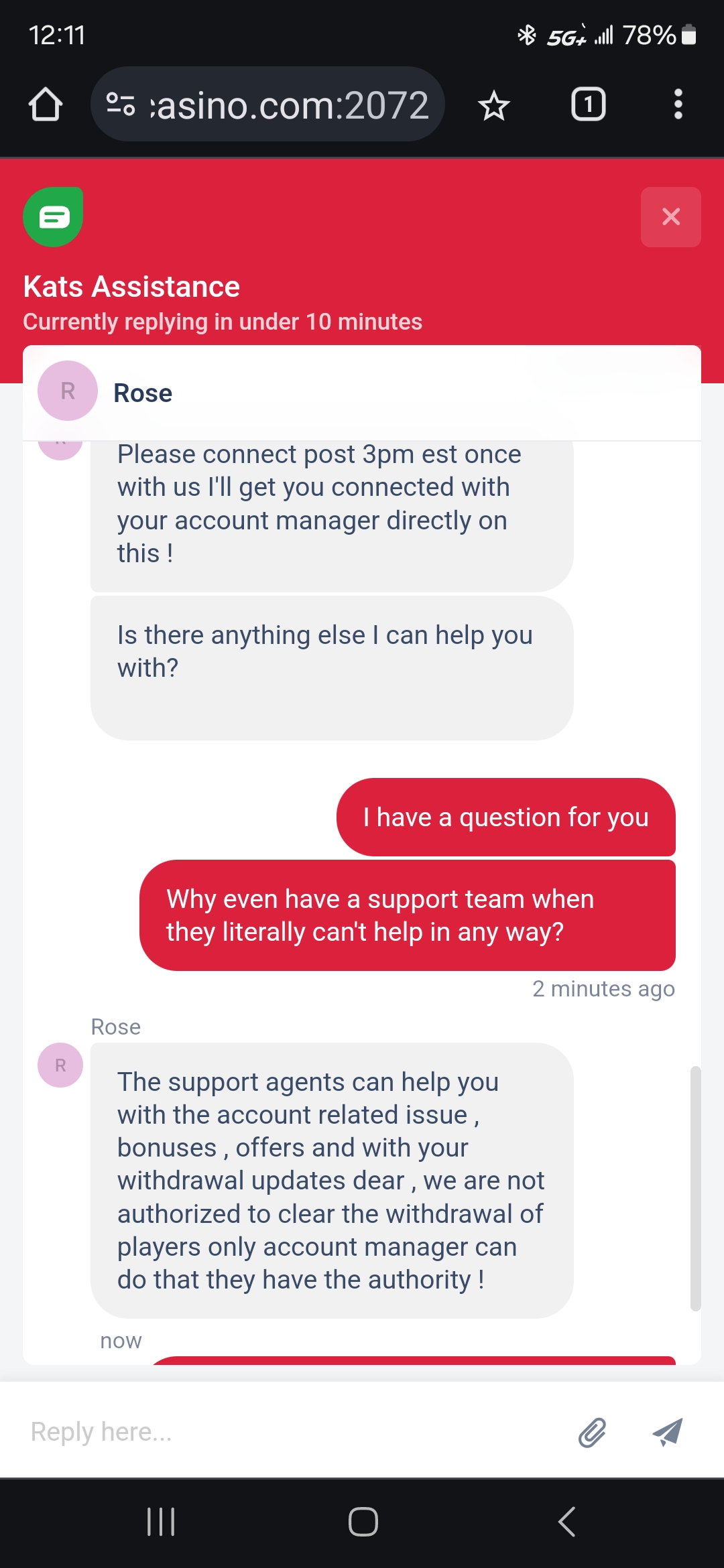Go back using the system back button
The height and width of the screenshot is (1568, 724).
click(x=567, y=1522)
